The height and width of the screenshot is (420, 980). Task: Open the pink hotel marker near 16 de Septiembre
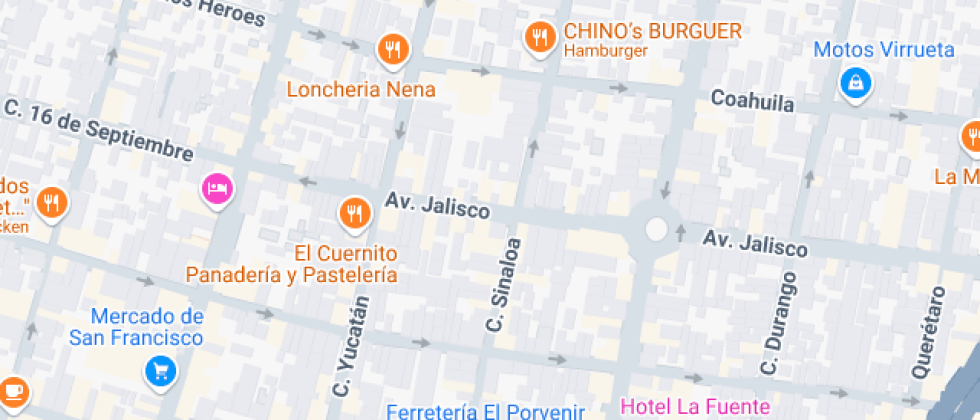pos(217,187)
